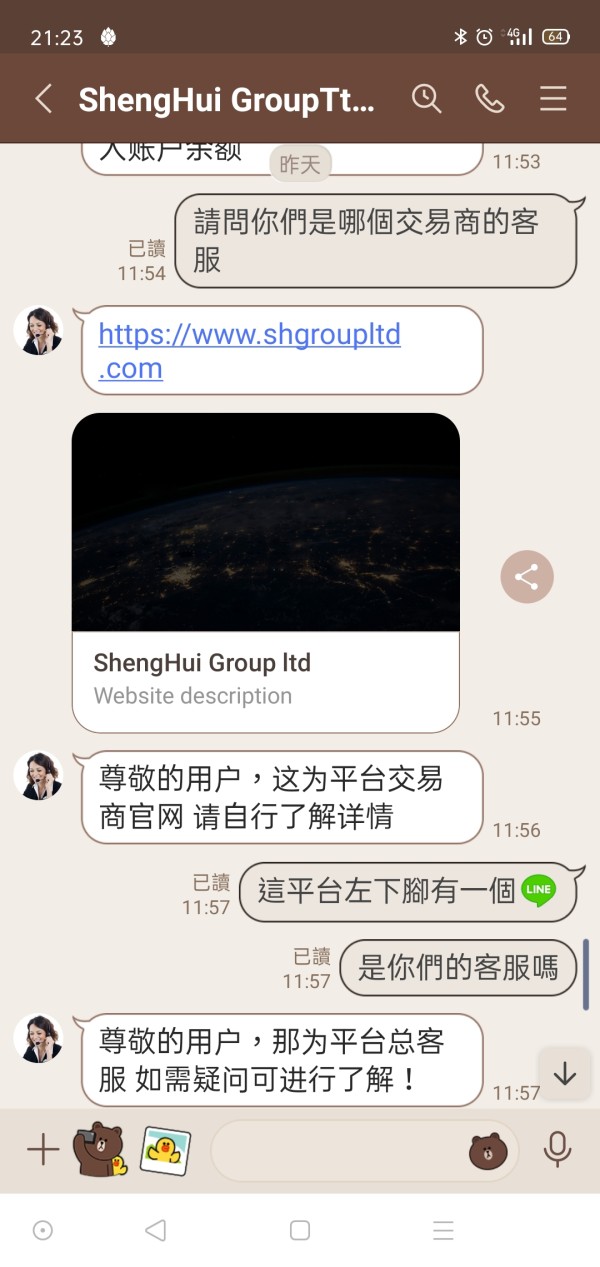Screen dimensions: 600x1267
Task: Open the Sally photo gallery shortcut
Action: coord(165,1150)
